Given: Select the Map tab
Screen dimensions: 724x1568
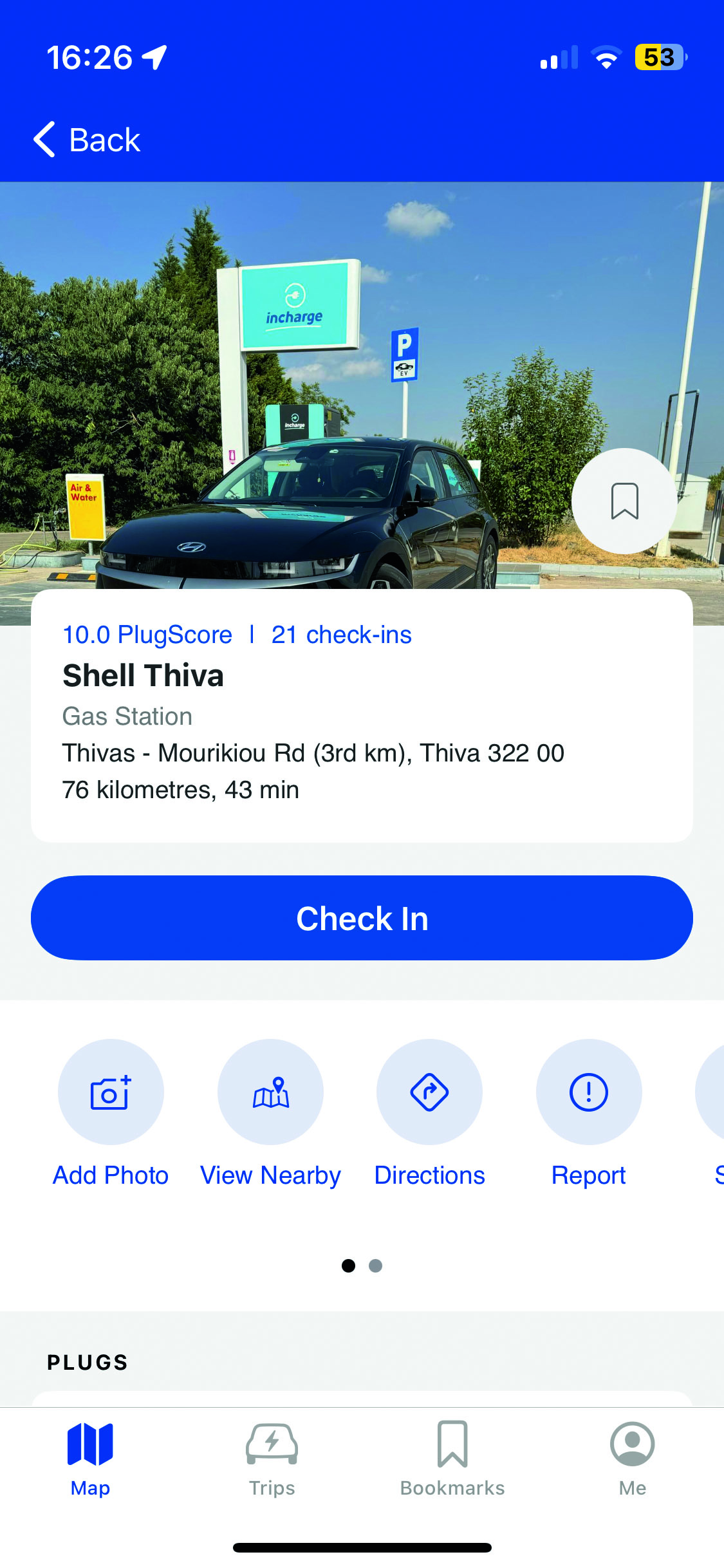Looking at the screenshot, I should (90, 1459).
